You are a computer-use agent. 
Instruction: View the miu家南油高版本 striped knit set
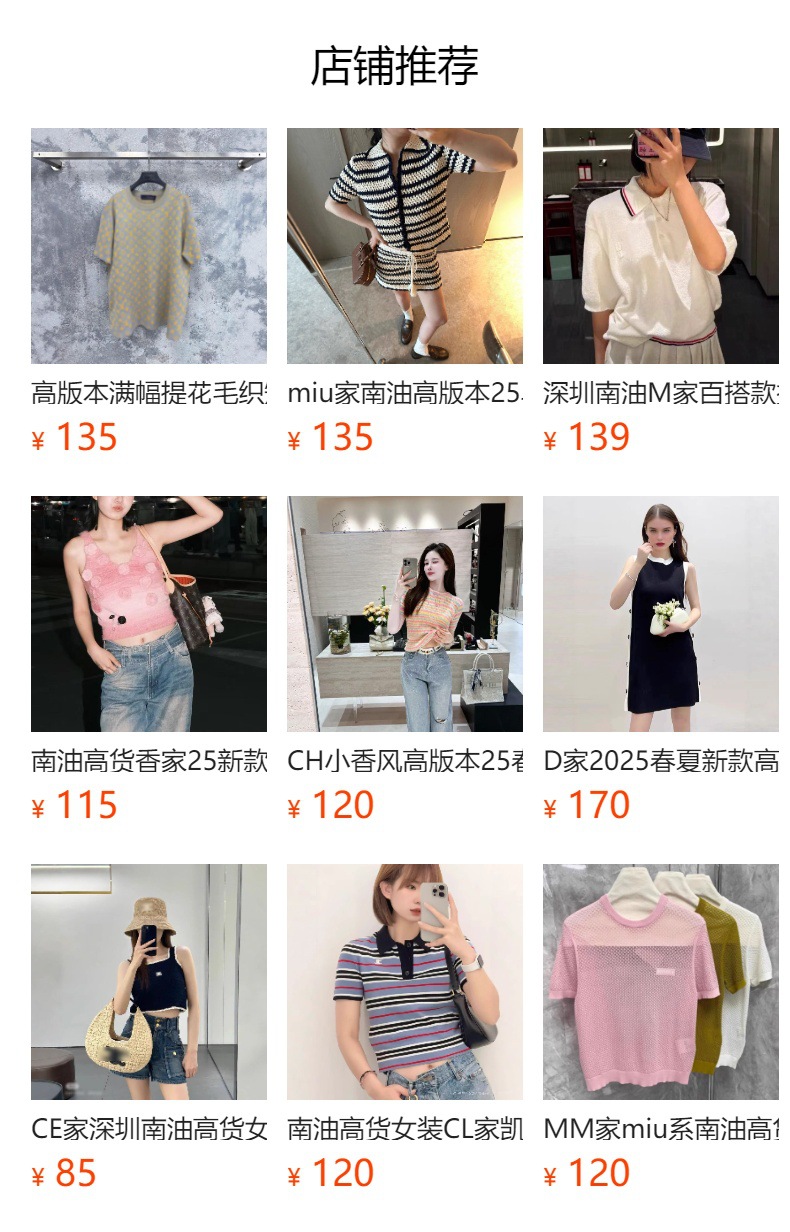(x=405, y=246)
